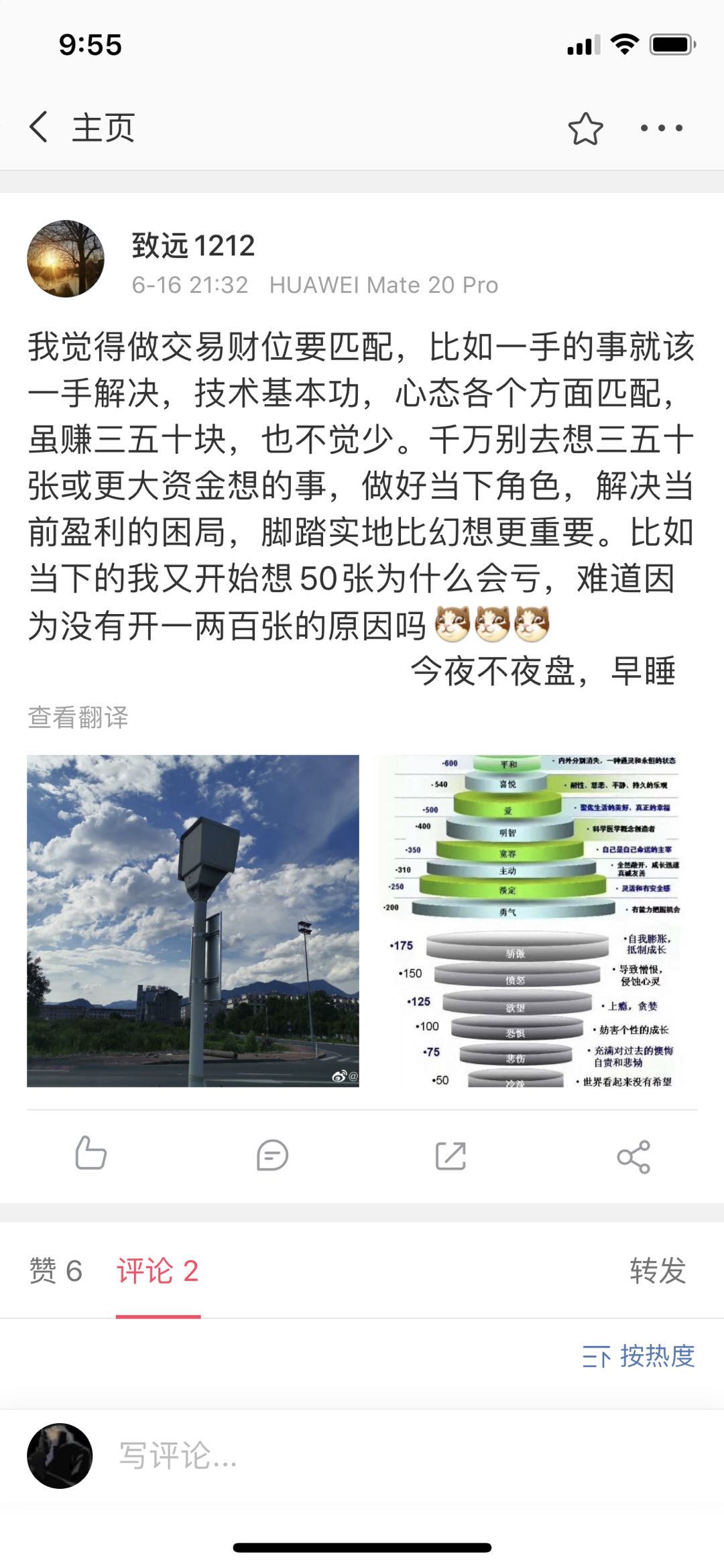Tap the comment bubble icon under the post
724x1568 pixels.
[272, 1155]
